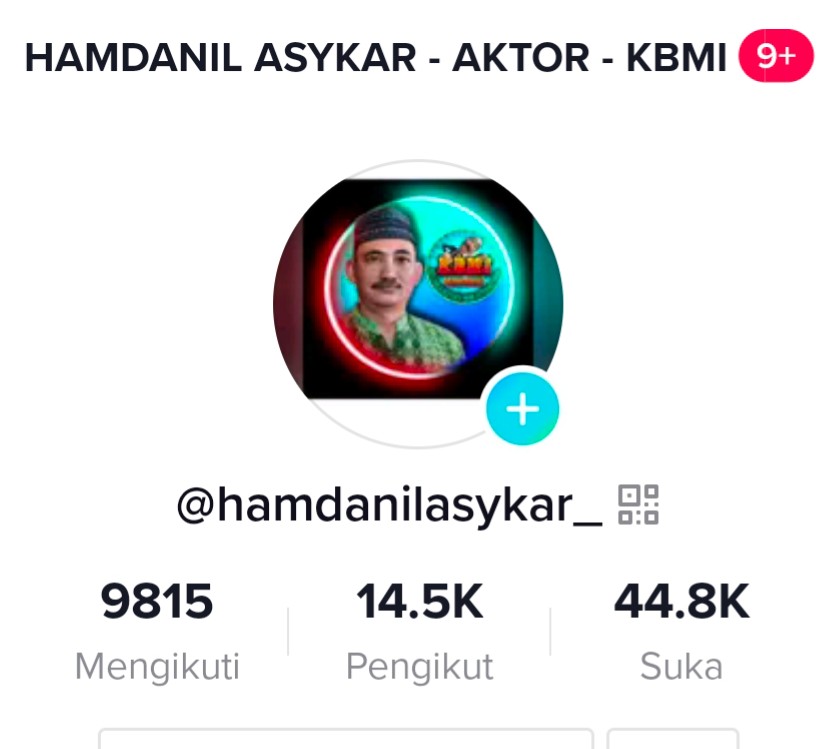View the 9815 Mengikuti list
Viewport: 837px width, 749px height.
coord(157,630)
